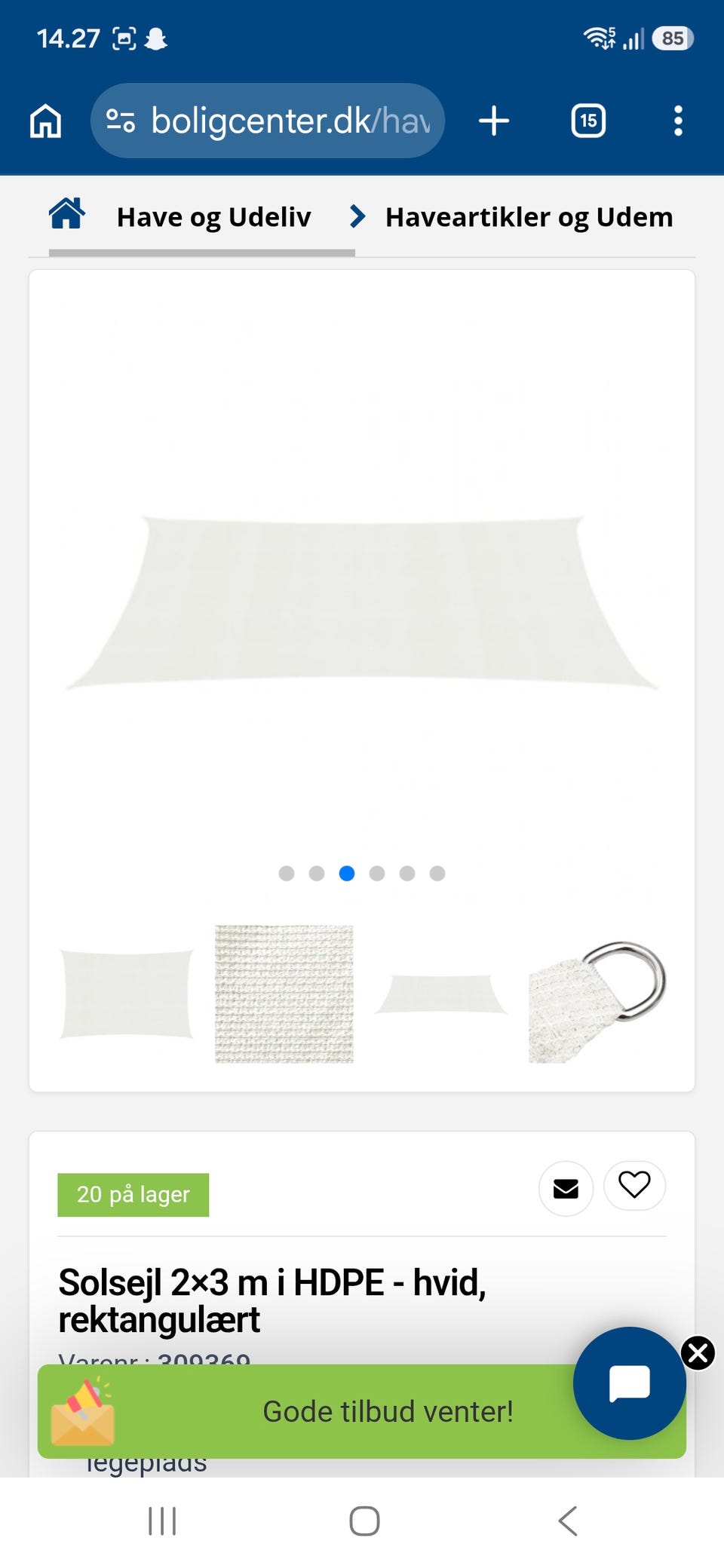Go back with the system back button
724x1568 pixels.
click(568, 1521)
